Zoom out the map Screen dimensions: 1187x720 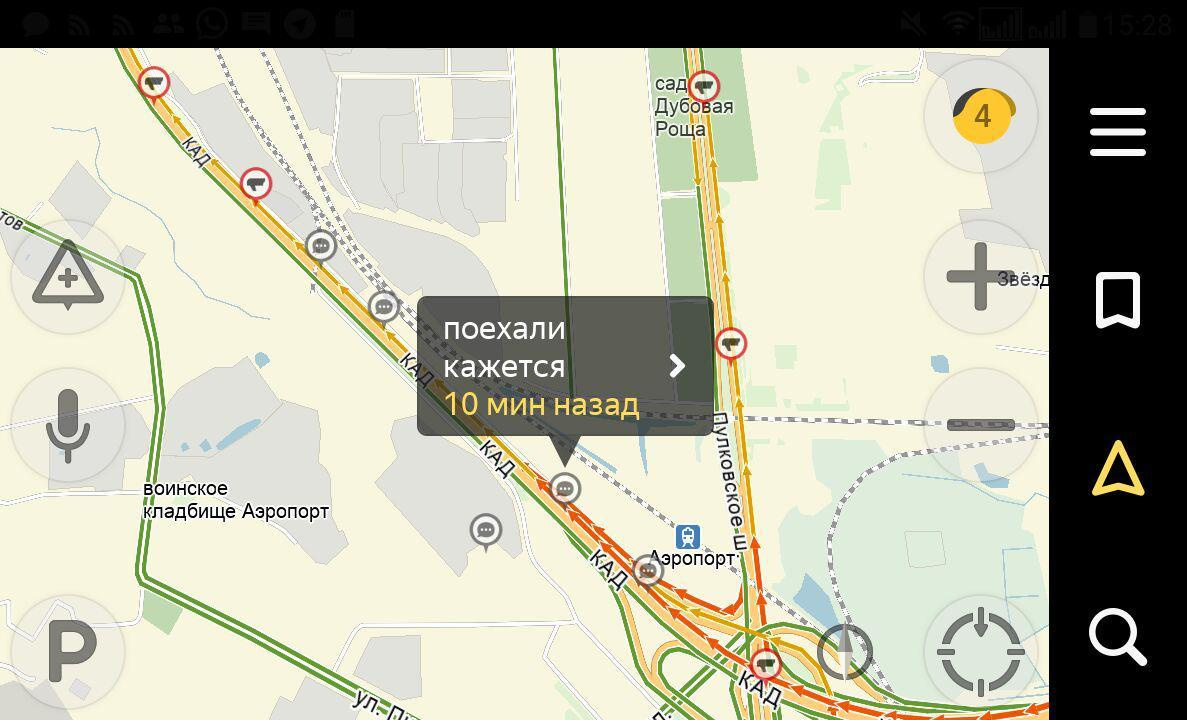[980, 425]
